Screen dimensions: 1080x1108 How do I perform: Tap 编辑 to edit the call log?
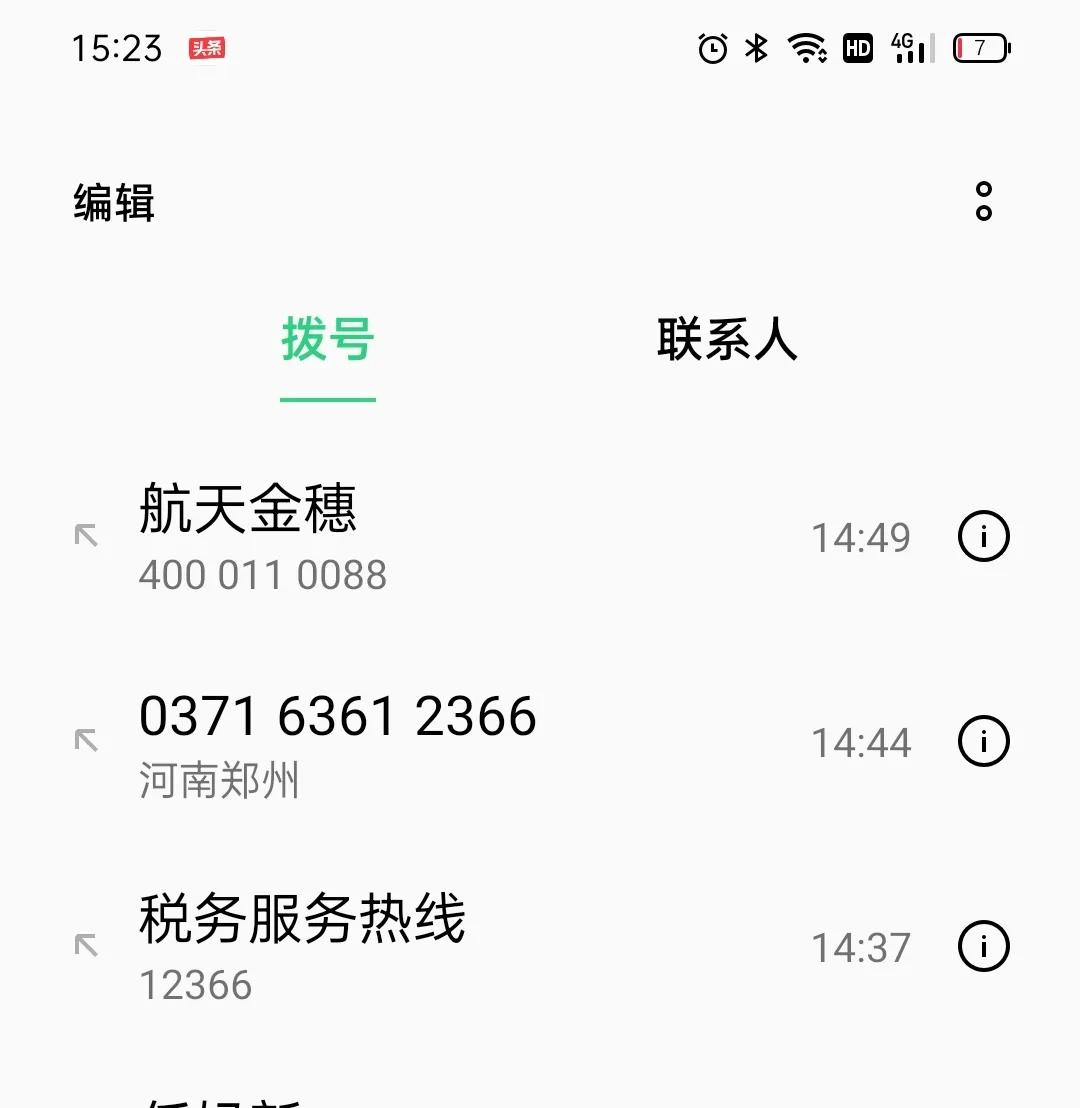(x=113, y=201)
